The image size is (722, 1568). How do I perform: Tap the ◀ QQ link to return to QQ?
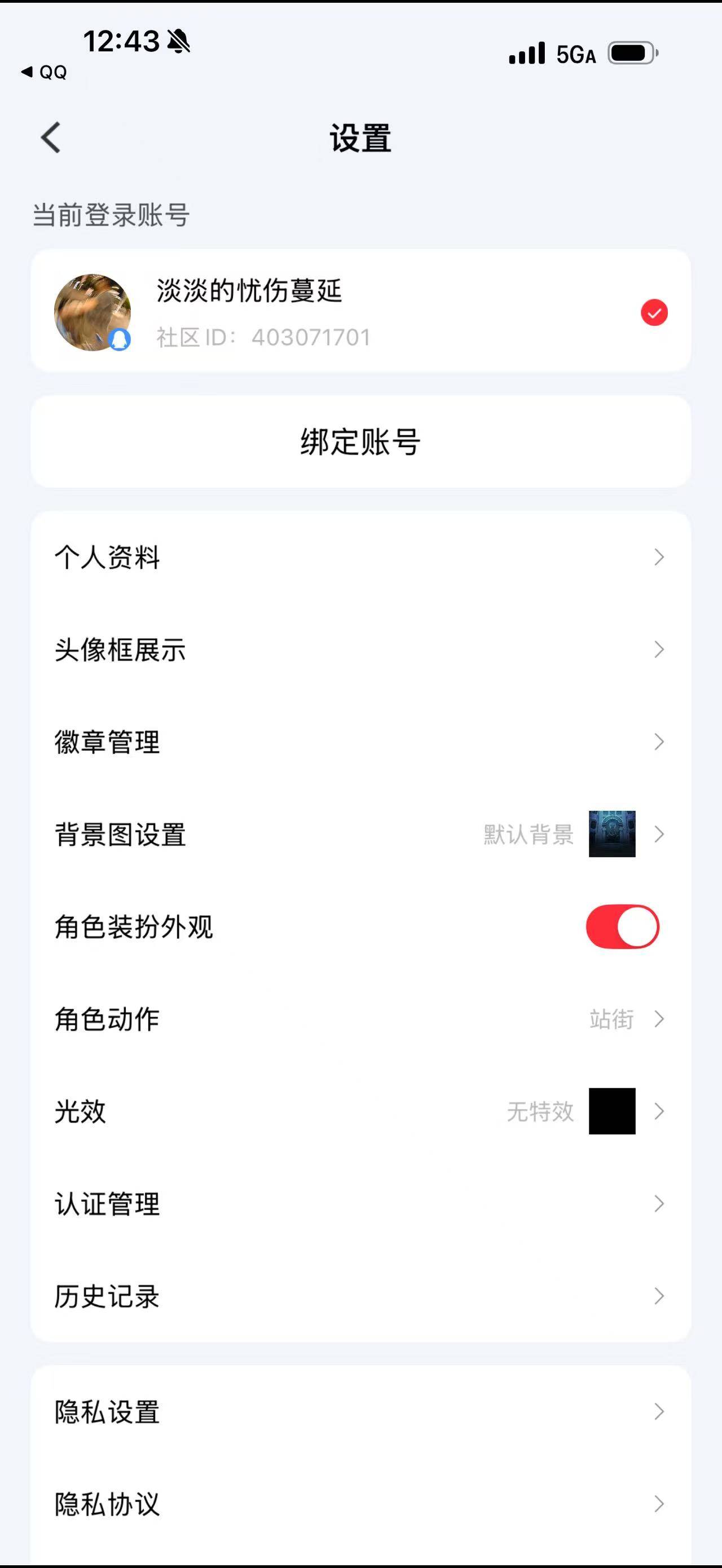45,71
